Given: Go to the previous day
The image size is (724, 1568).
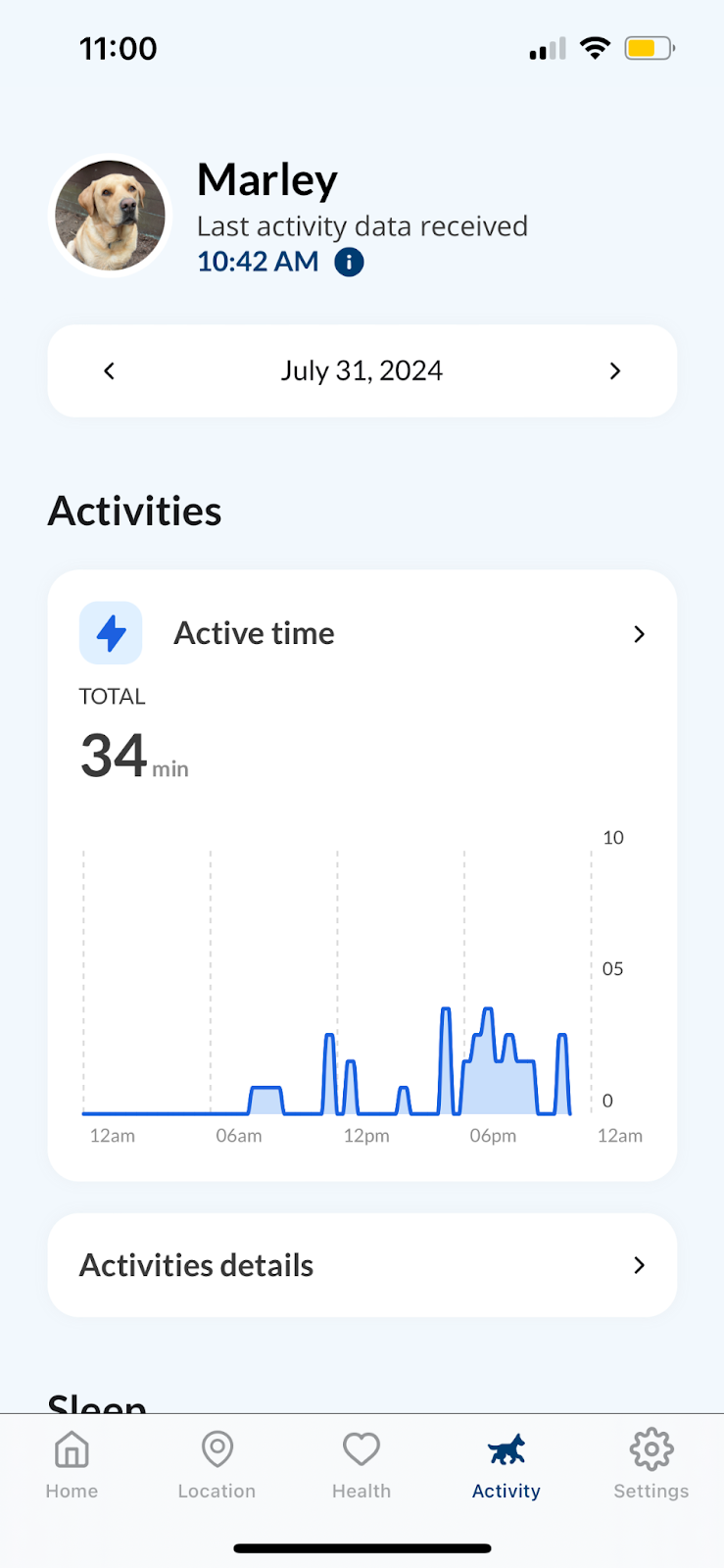Looking at the screenshot, I should pyautogui.click(x=109, y=371).
